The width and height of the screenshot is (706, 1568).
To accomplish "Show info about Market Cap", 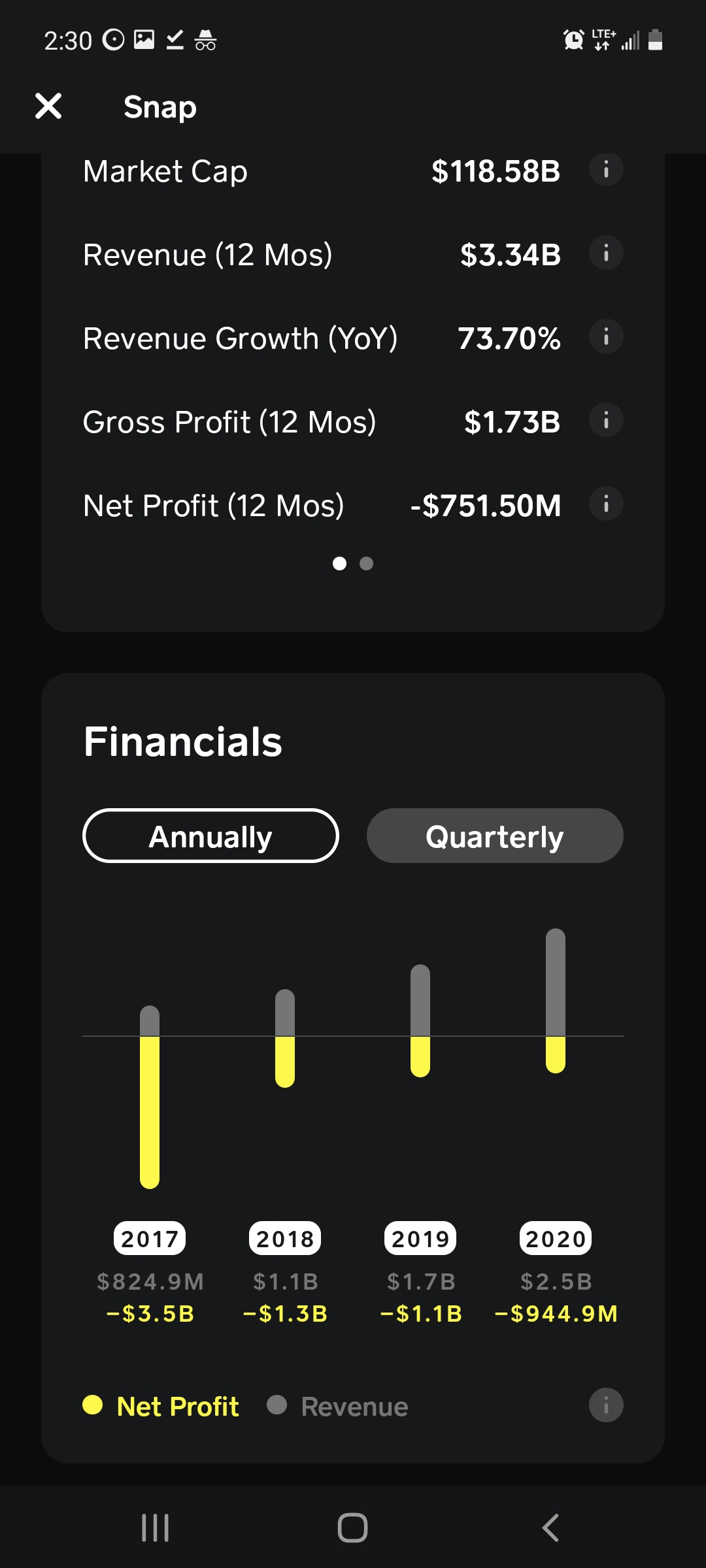I will (606, 170).
